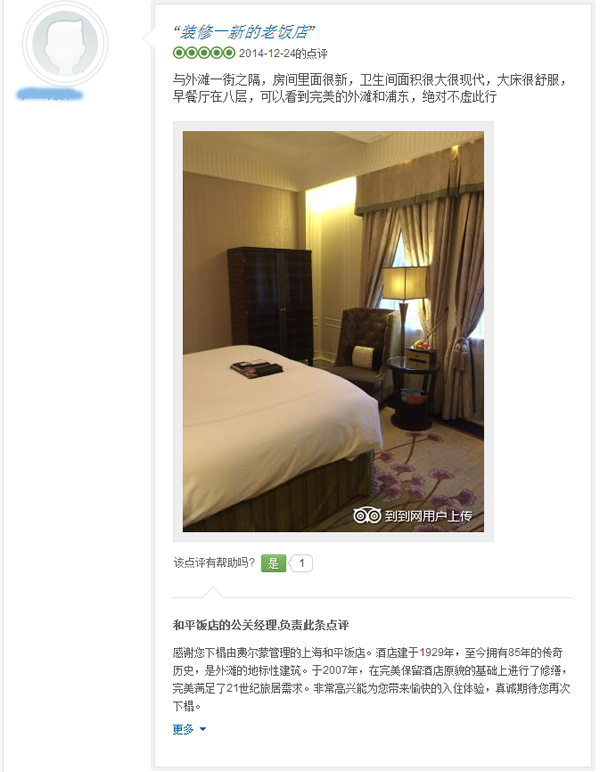This screenshot has height=772, width=600.
Task: Open the review titled "装修一新的老饭店"
Action: point(245,32)
